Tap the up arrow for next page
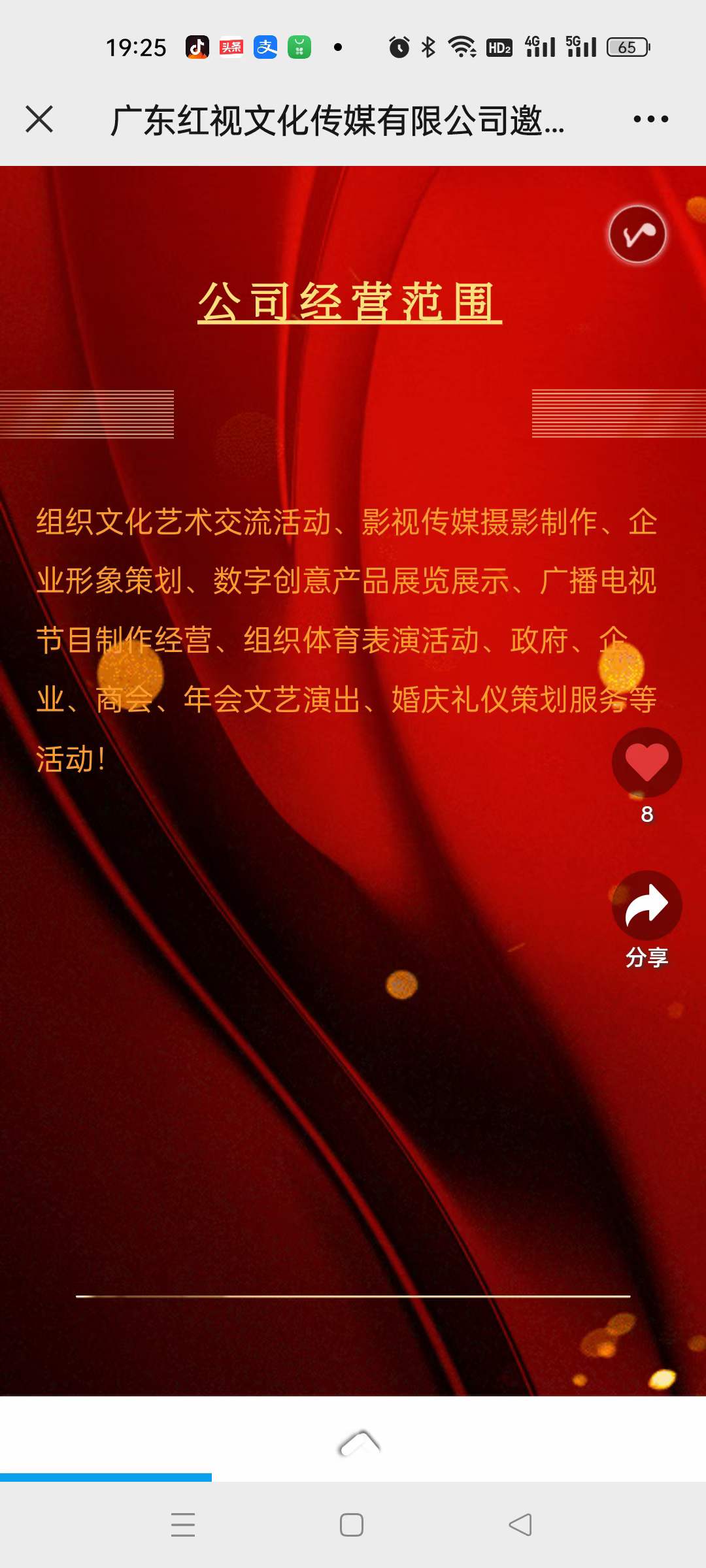Viewport: 706px width, 1568px height. pyautogui.click(x=359, y=1444)
